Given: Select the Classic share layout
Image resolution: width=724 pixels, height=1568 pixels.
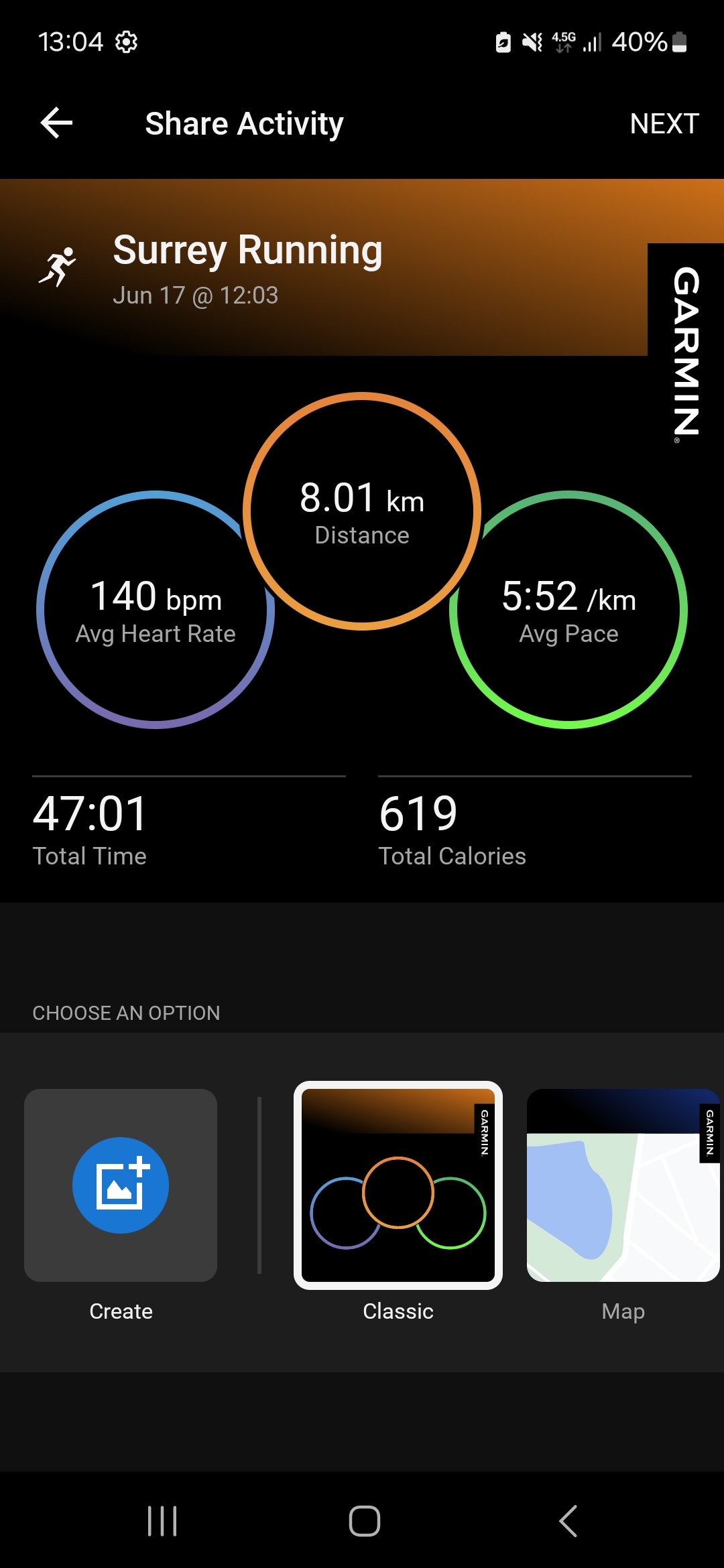Looking at the screenshot, I should point(398,1185).
